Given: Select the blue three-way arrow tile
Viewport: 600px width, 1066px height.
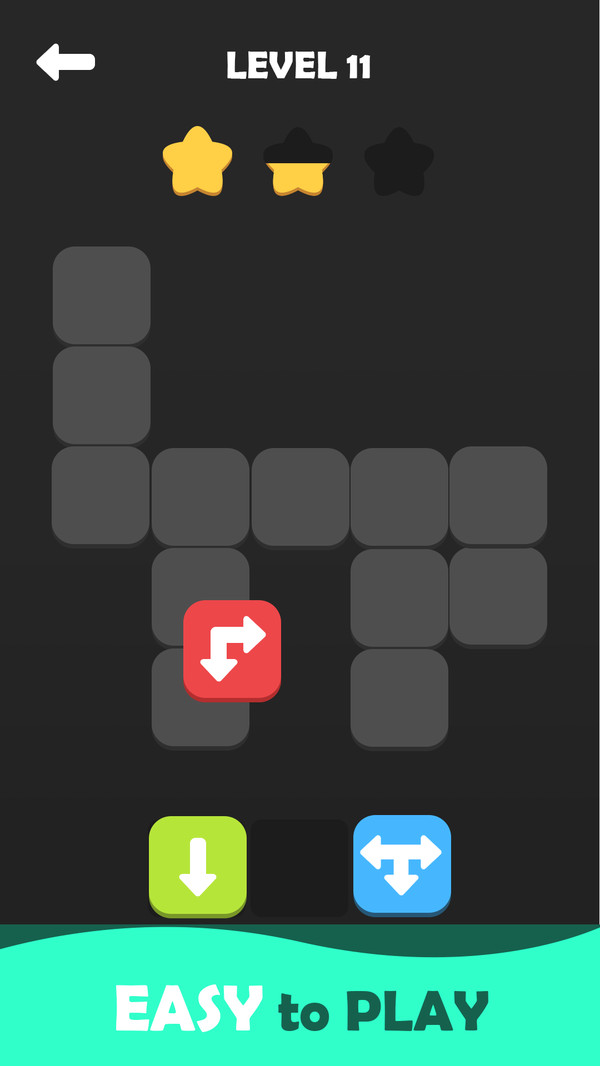Looking at the screenshot, I should click(x=401, y=863).
